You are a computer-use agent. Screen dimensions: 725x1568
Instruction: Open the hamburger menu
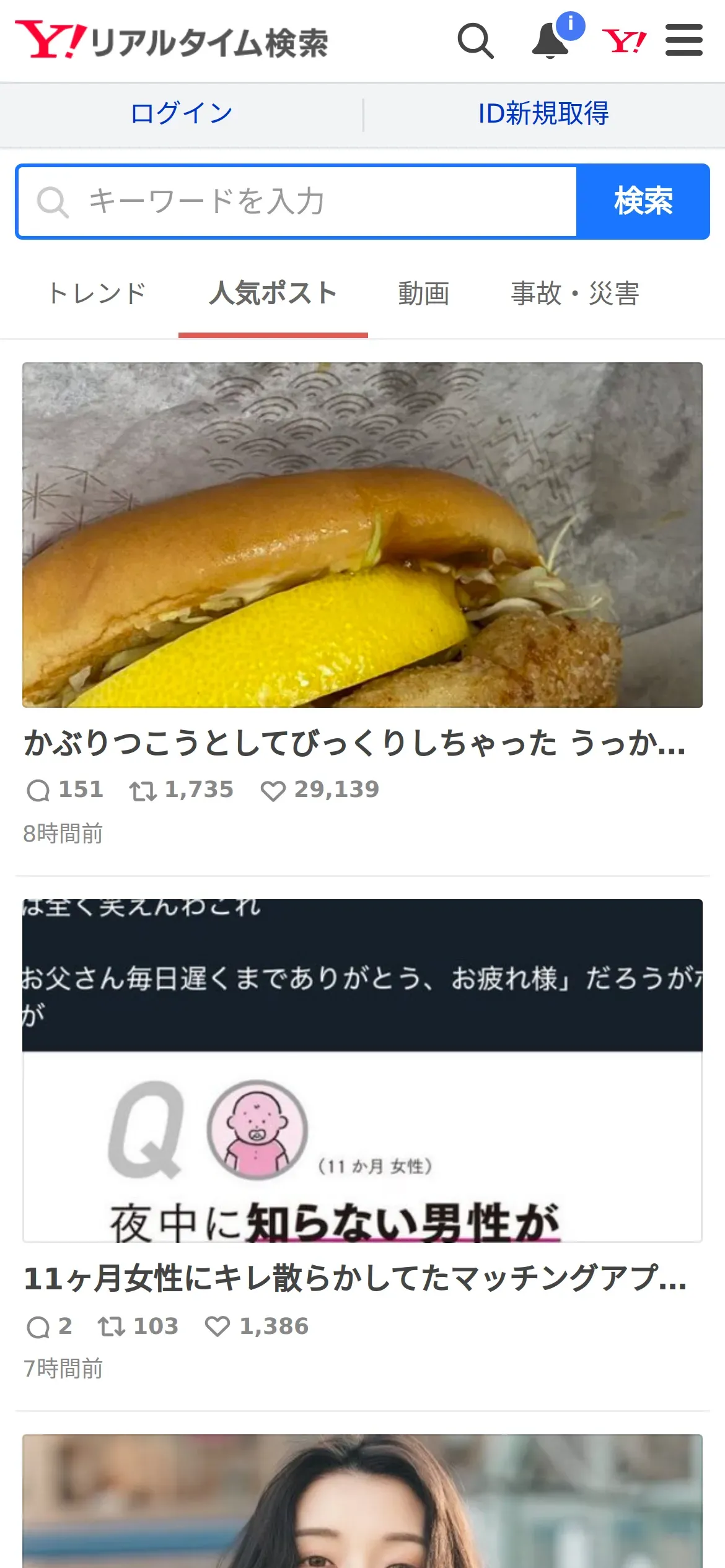point(683,41)
